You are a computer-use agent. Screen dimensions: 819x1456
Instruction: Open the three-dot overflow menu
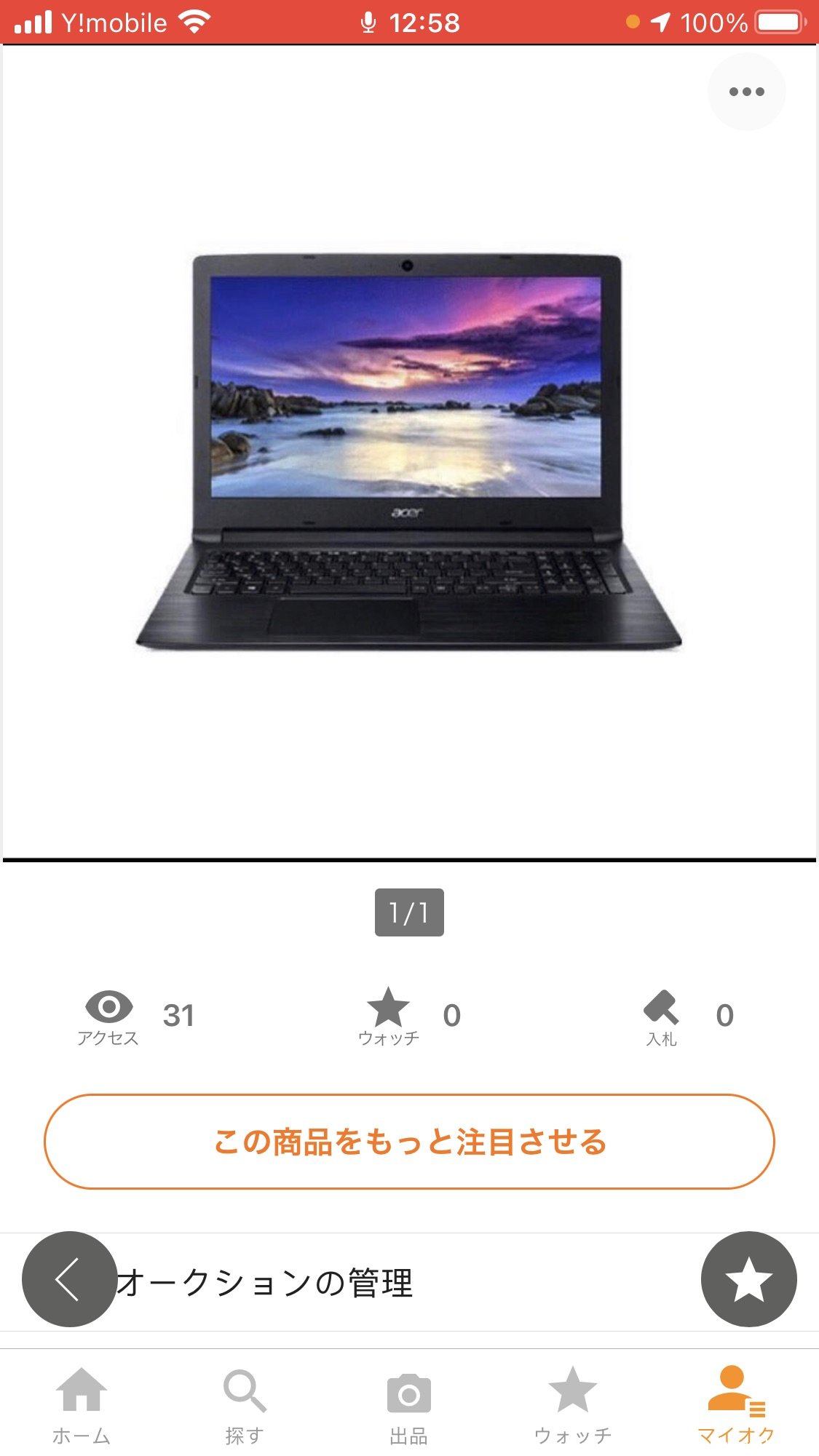click(746, 92)
